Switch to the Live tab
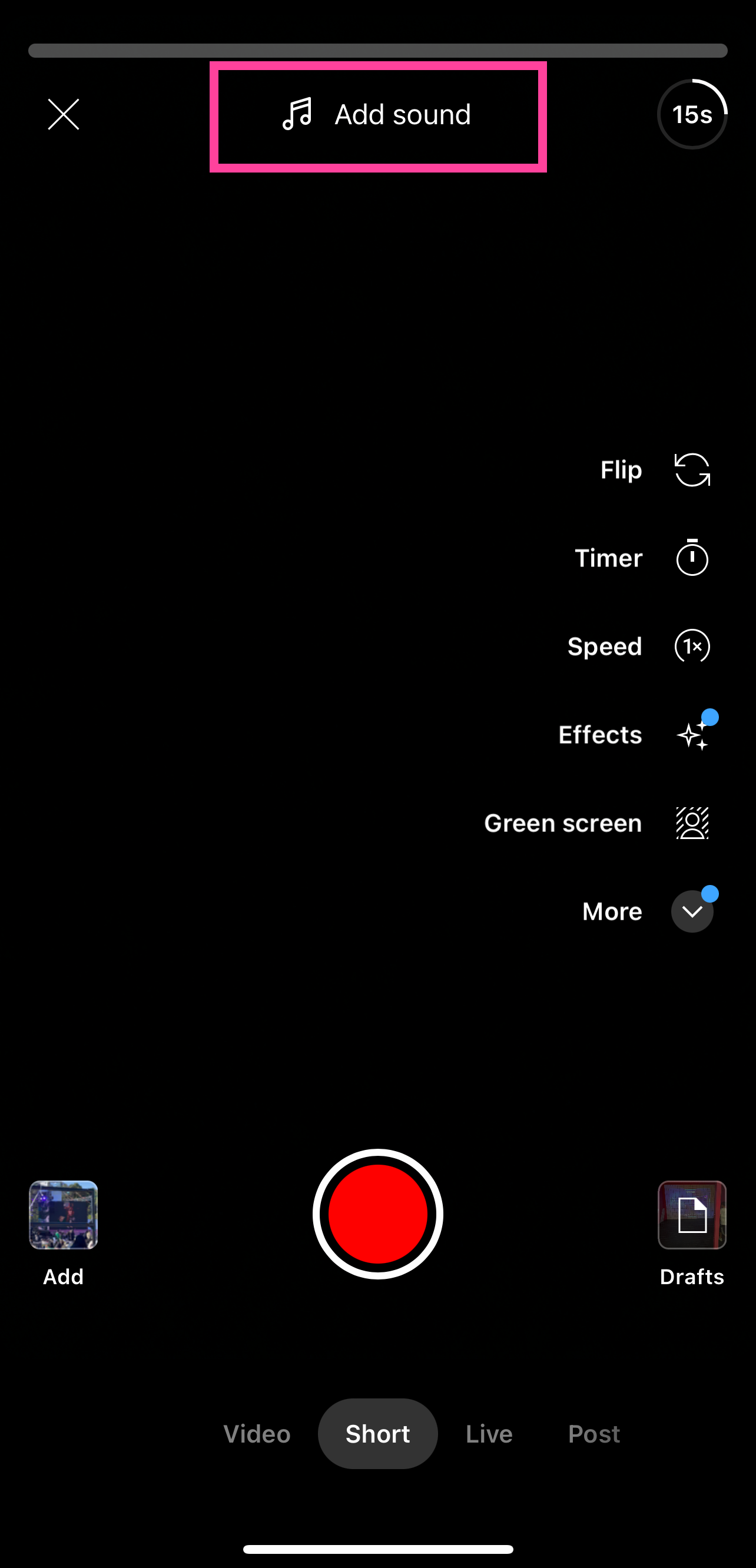756x1568 pixels. click(489, 1434)
